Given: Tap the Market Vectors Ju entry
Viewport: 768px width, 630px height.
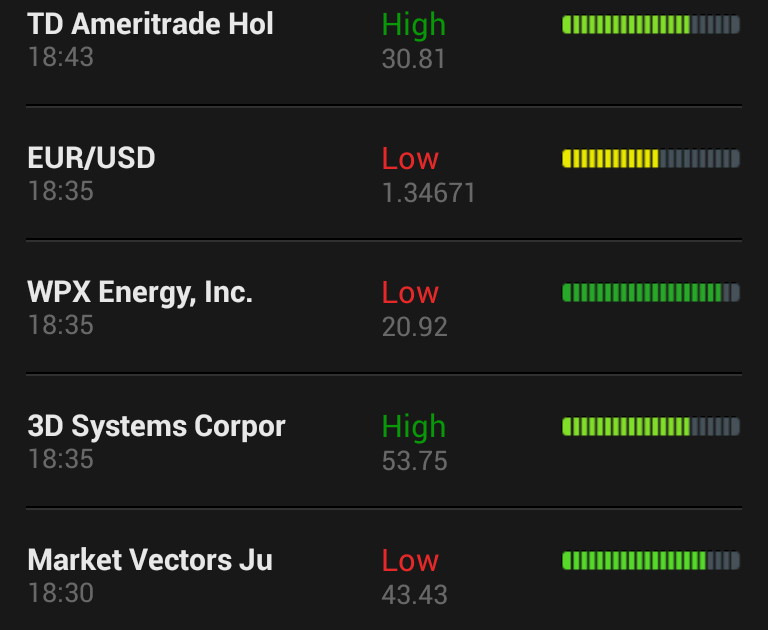Looking at the screenshot, I should pyautogui.click(x=384, y=576).
